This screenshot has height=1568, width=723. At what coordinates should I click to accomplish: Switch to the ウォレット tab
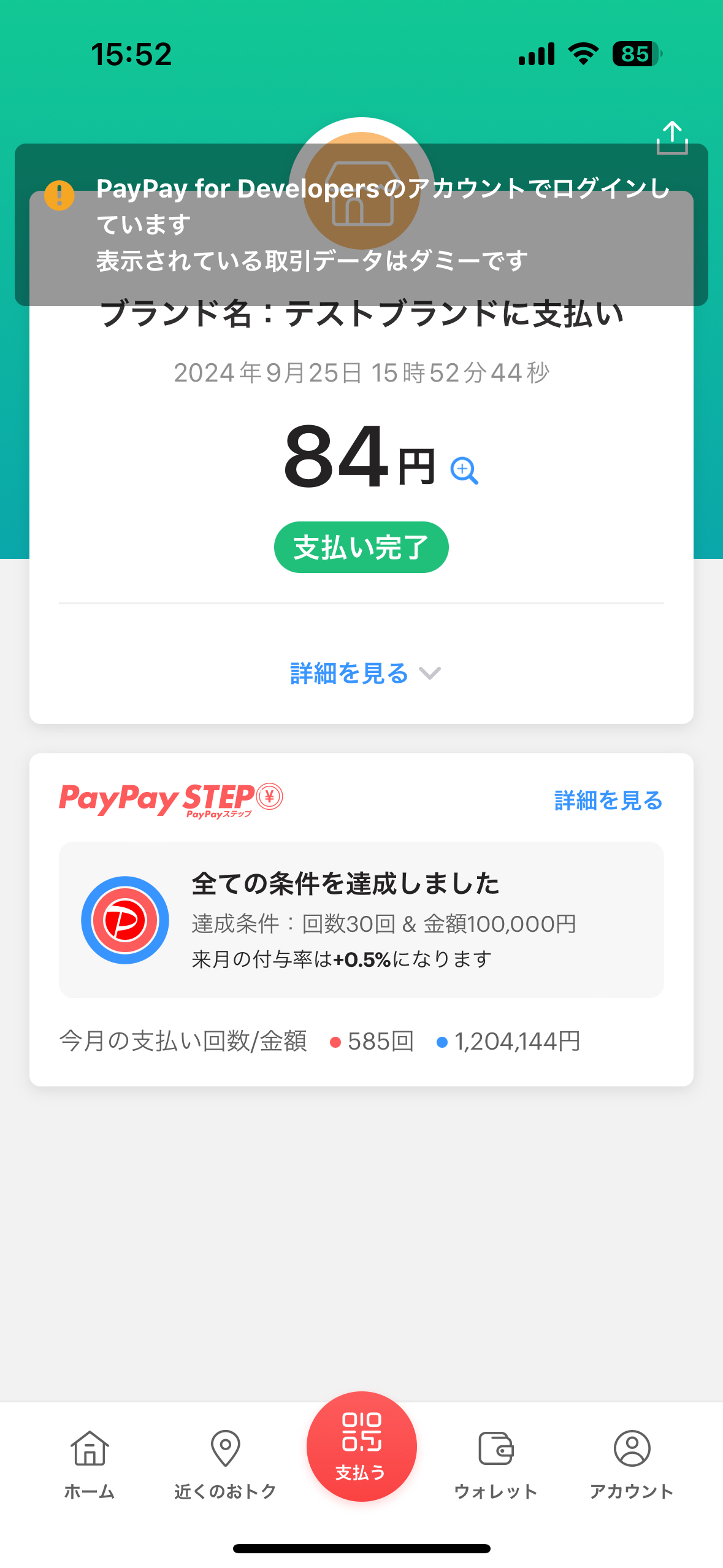[x=495, y=1464]
